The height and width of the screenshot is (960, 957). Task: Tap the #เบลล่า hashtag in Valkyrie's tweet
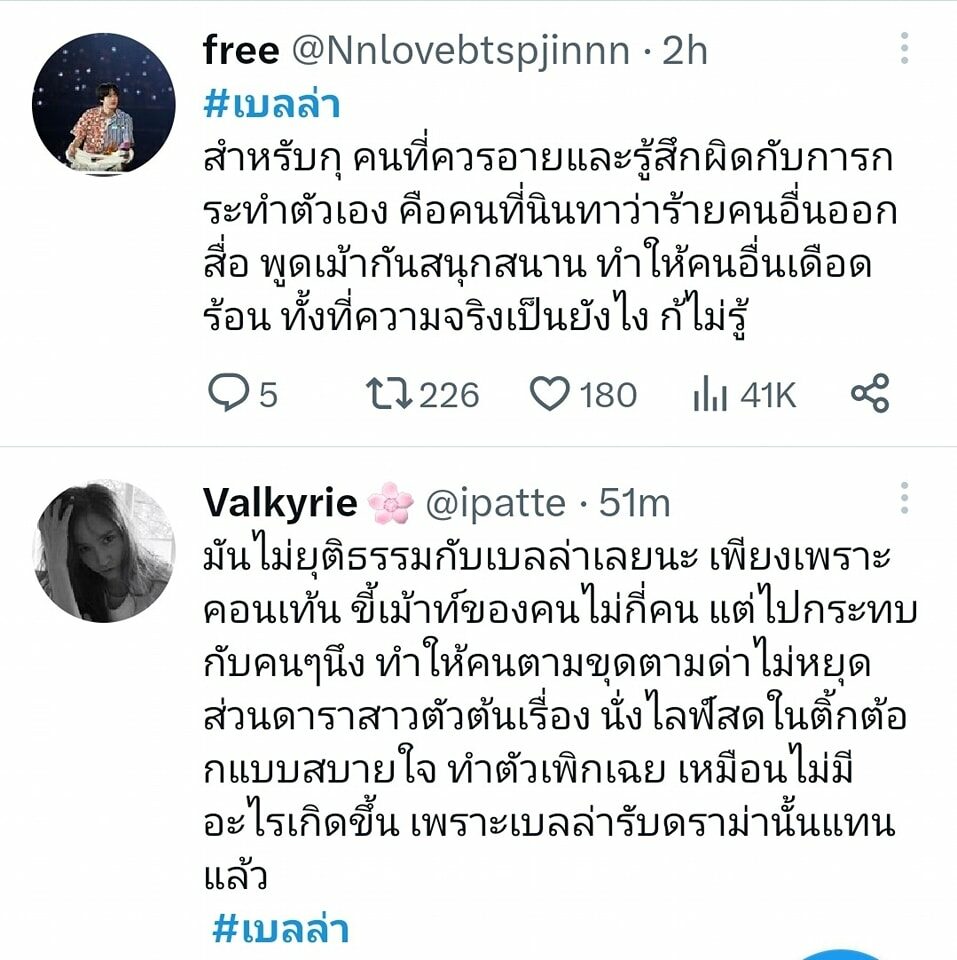pos(279,929)
